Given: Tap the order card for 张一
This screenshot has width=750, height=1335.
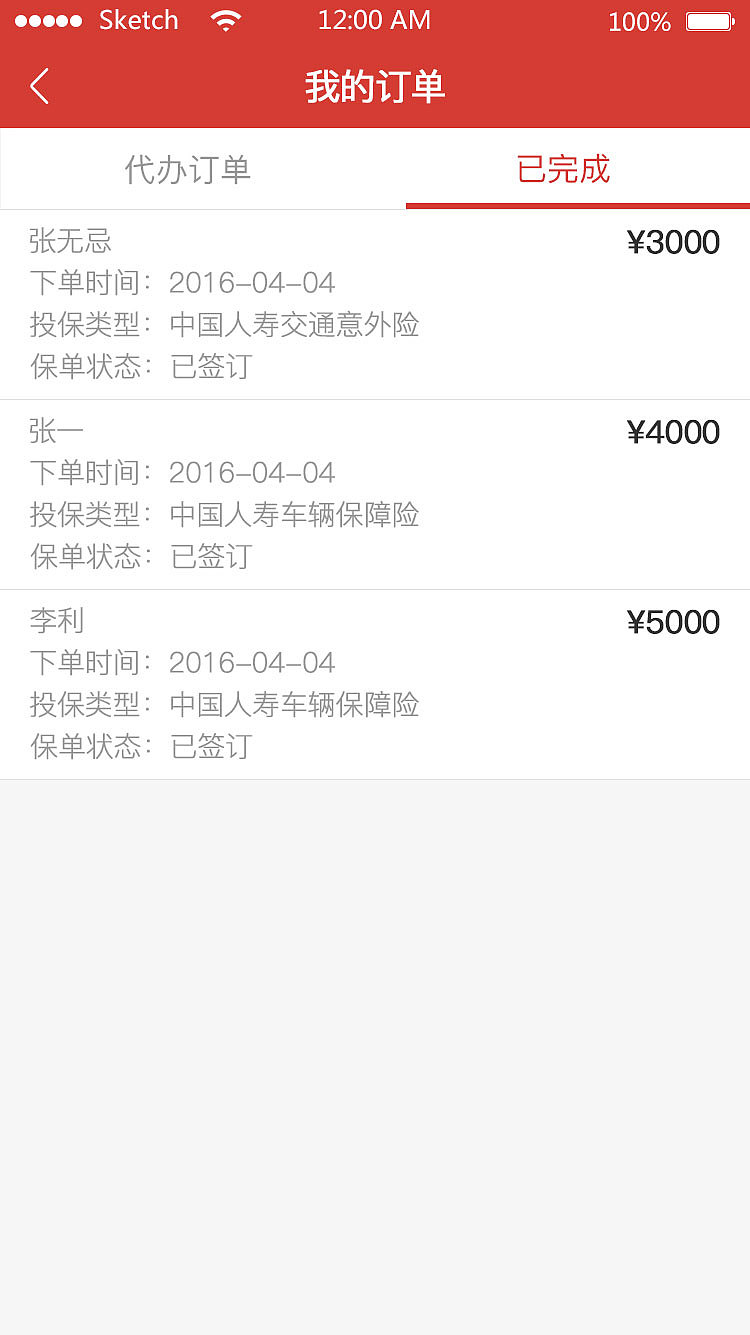Looking at the screenshot, I should point(375,490).
